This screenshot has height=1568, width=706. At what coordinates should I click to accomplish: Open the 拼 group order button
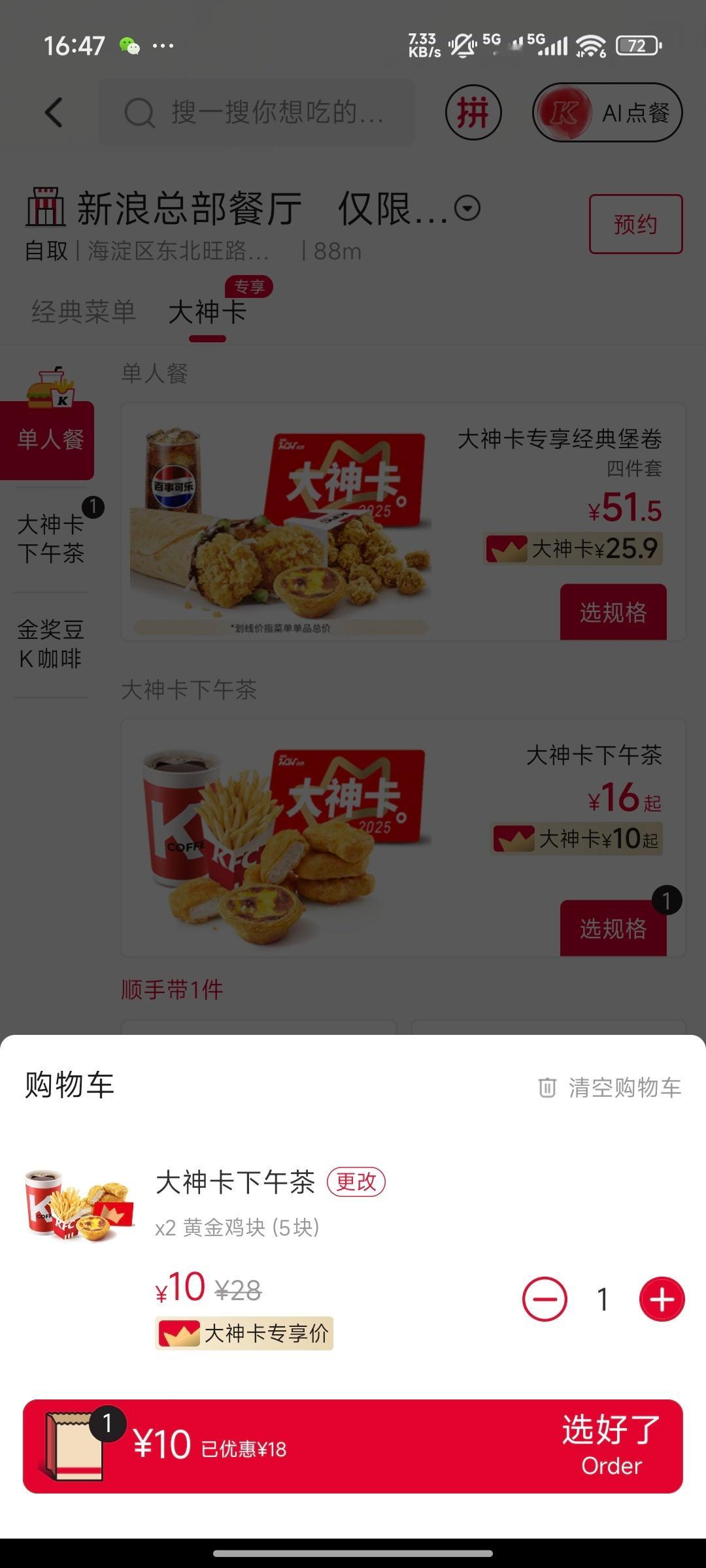click(x=473, y=112)
